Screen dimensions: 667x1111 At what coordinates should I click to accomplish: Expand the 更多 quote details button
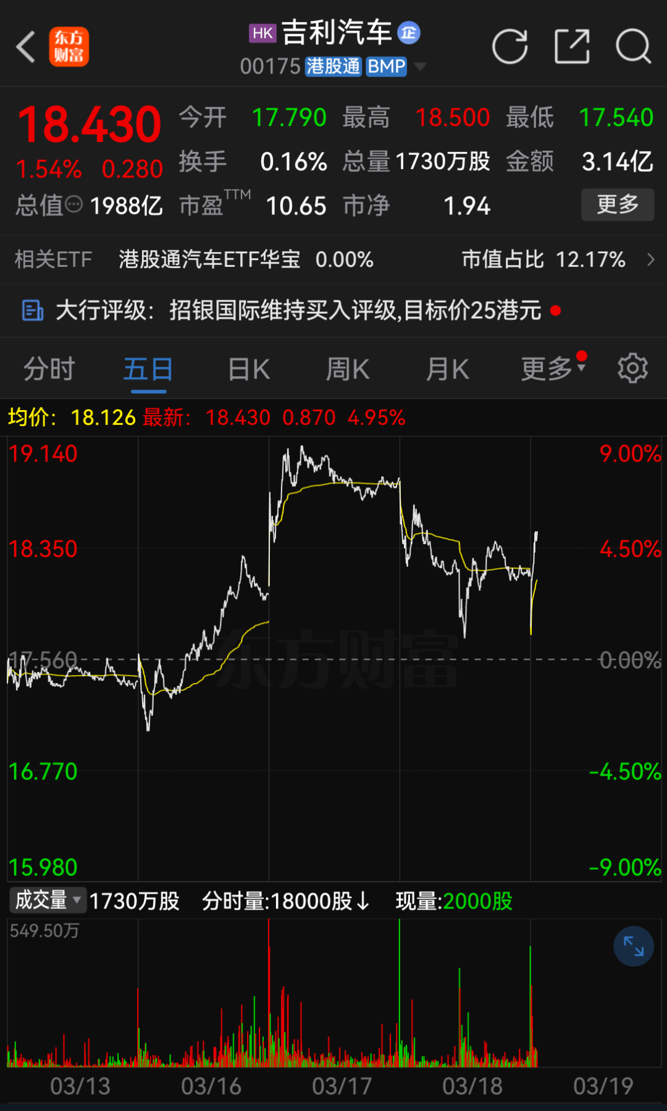tap(617, 205)
